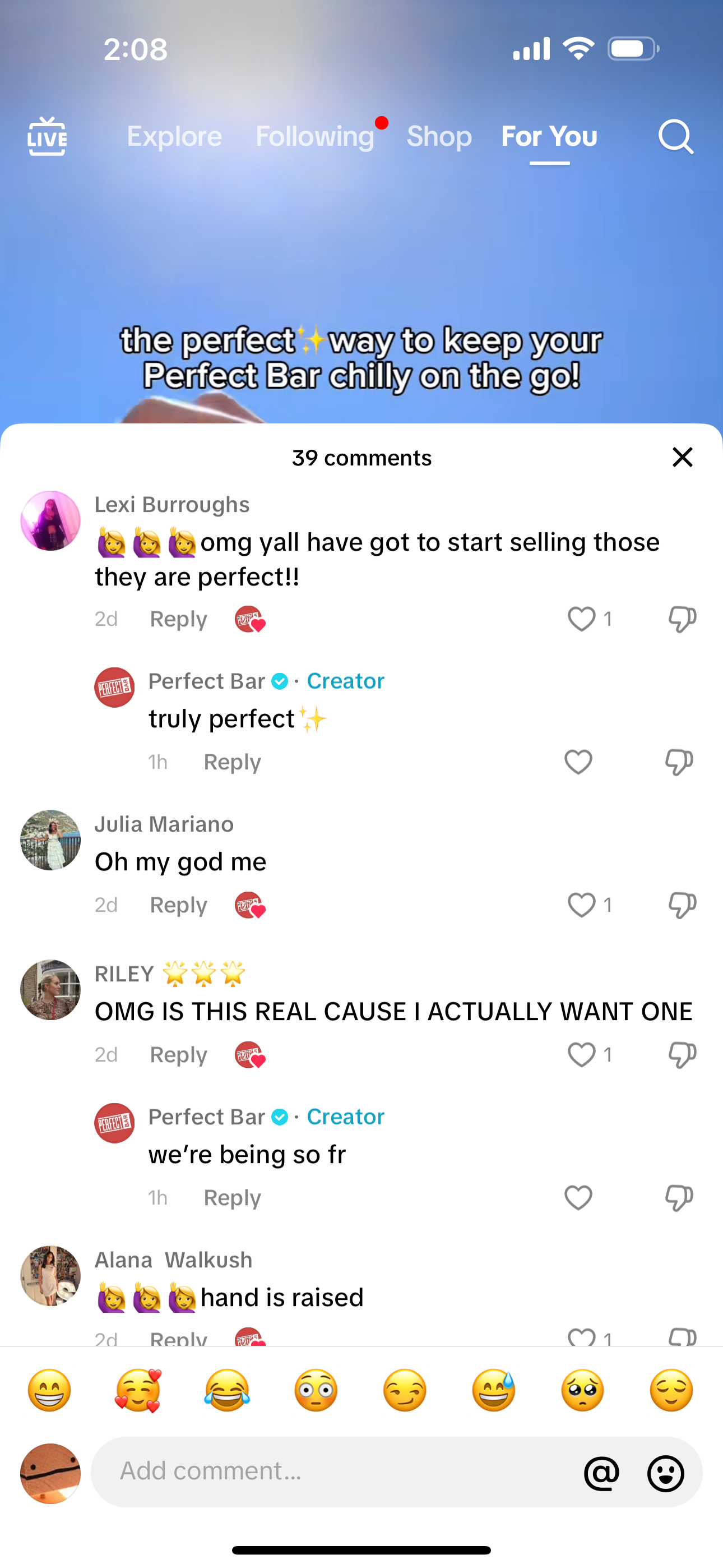The width and height of the screenshot is (723, 1568).
Task: Reply to Perfect Bar's 'truly perfect' comment
Action: (x=232, y=762)
